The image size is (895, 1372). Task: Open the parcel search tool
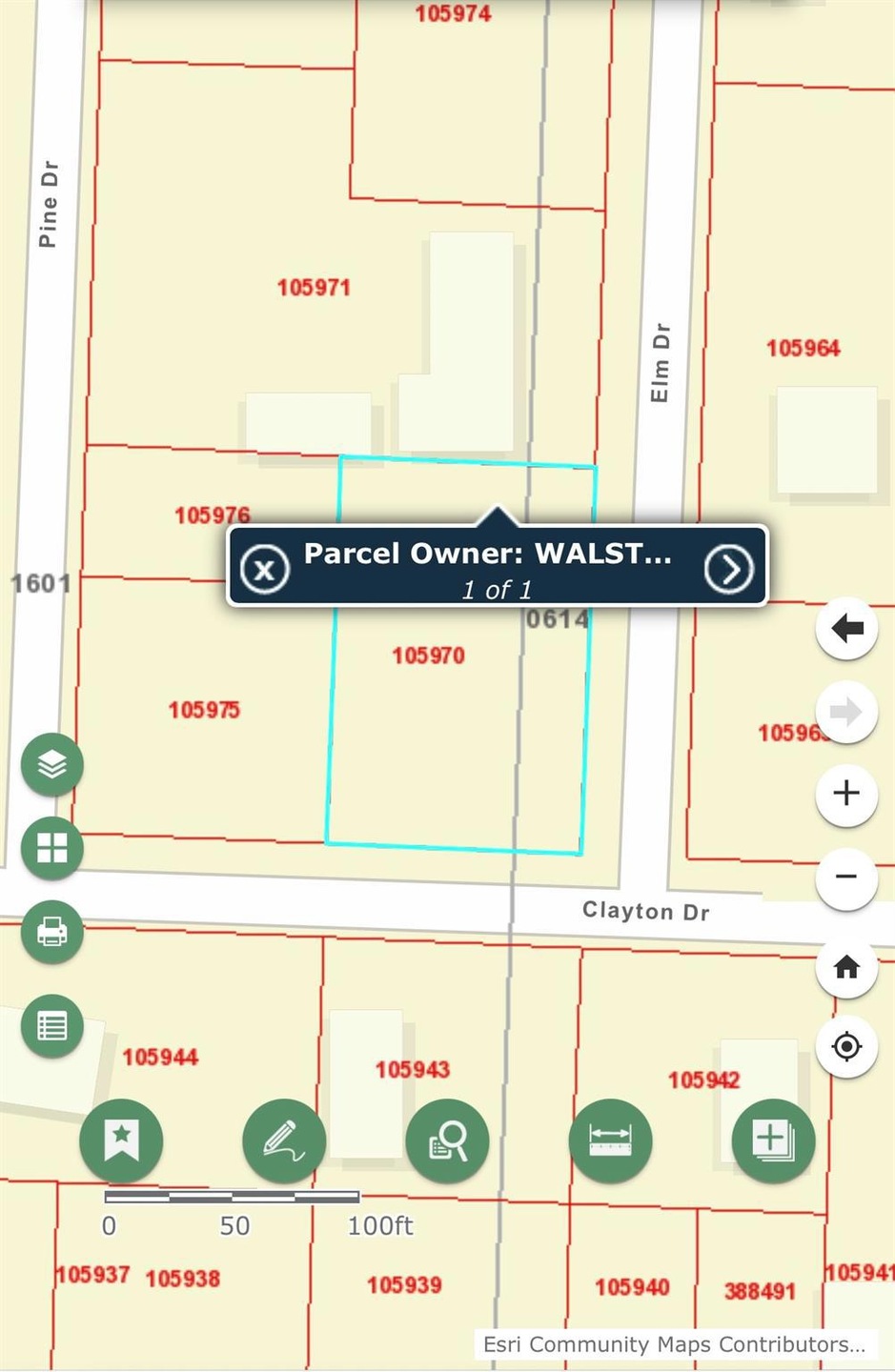point(447,1140)
